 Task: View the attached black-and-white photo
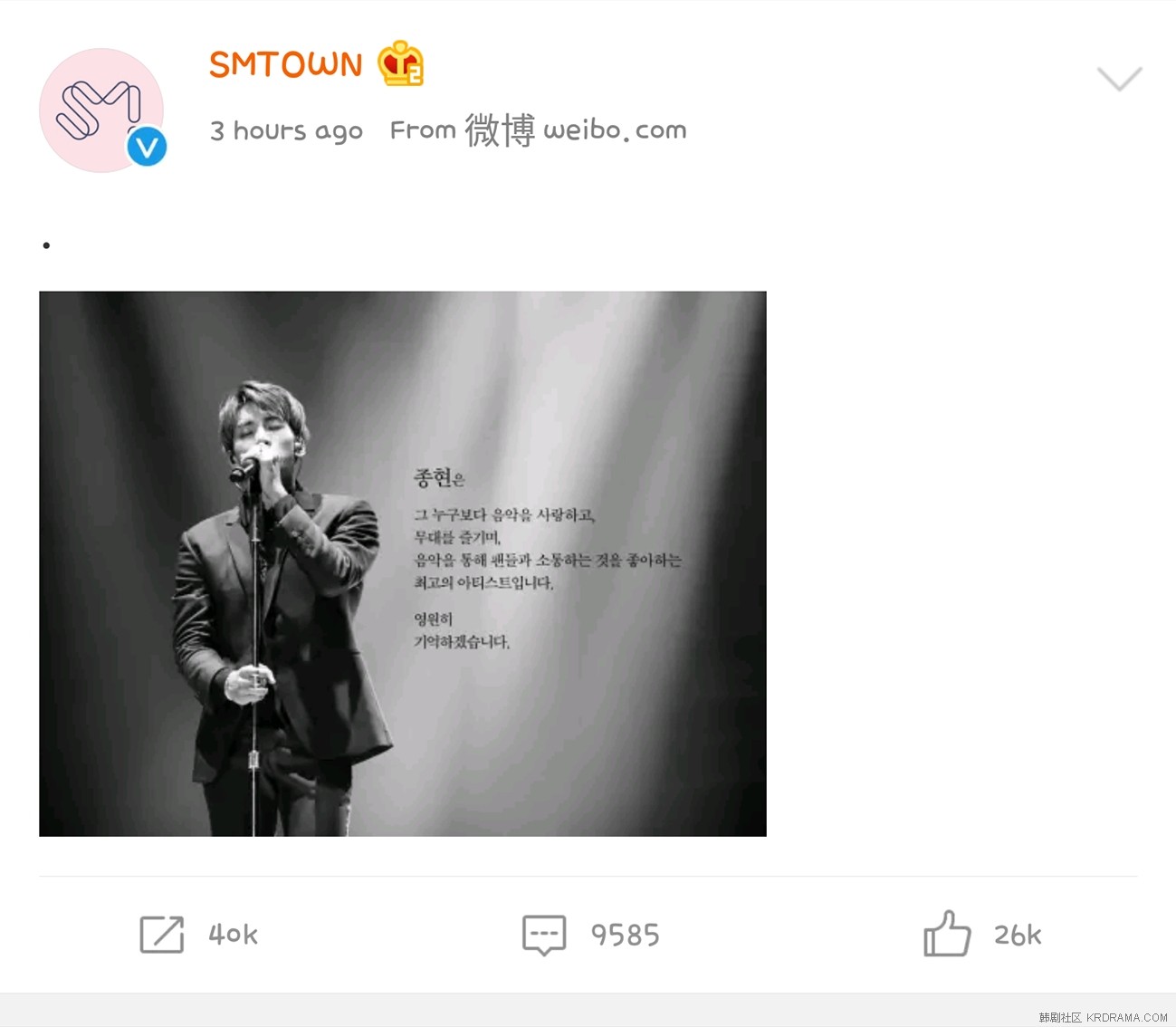(x=403, y=563)
